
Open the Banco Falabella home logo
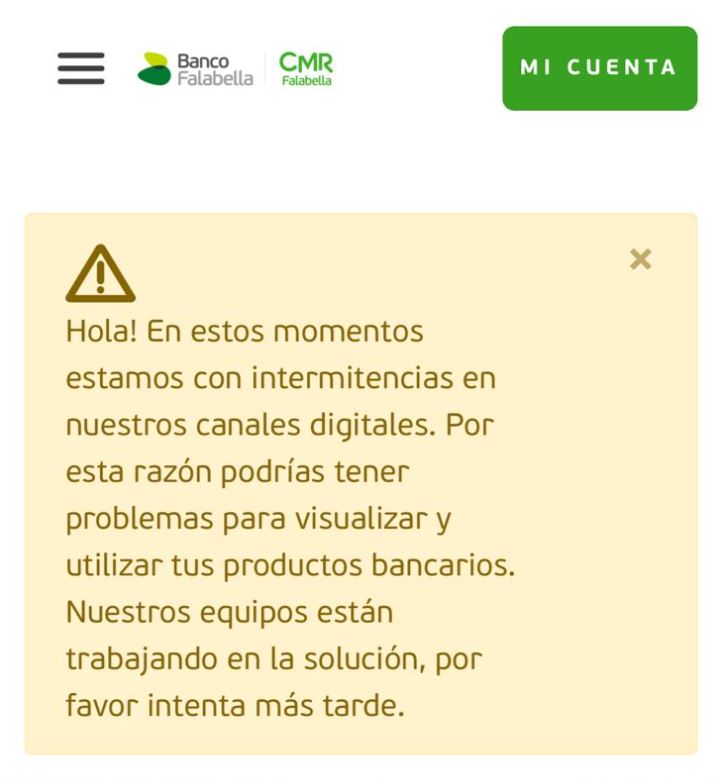point(196,69)
